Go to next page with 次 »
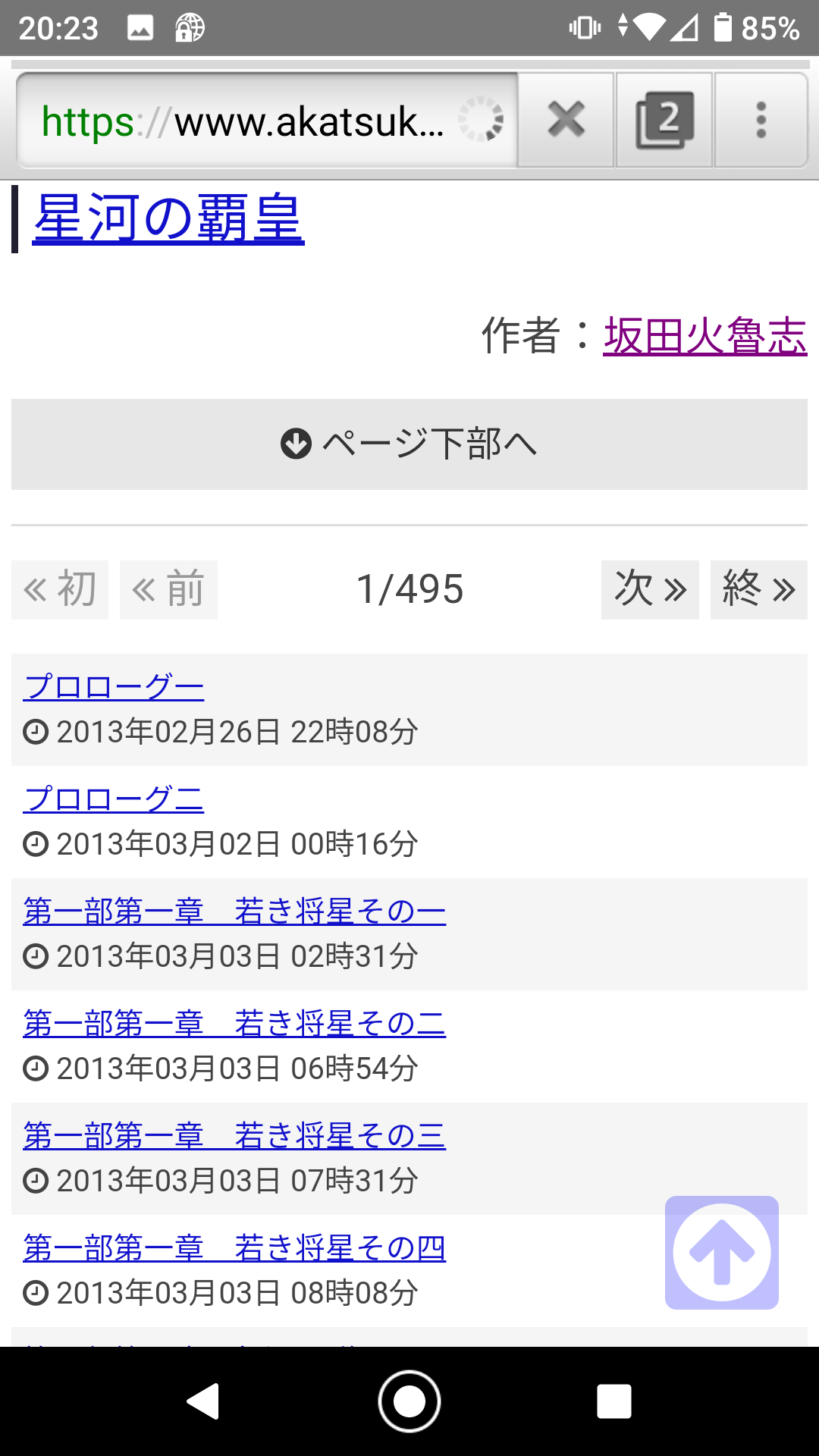 (650, 589)
